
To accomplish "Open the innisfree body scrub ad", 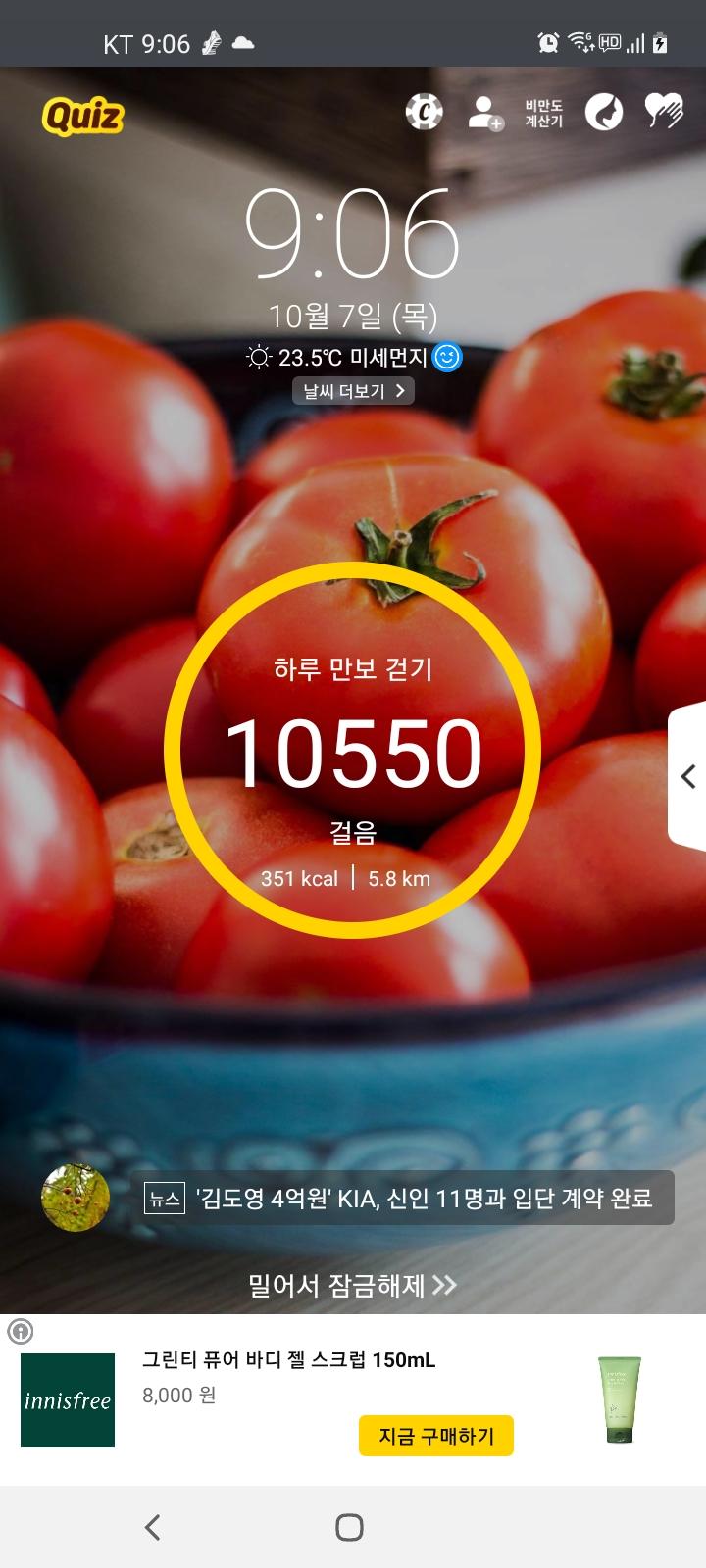I will (x=288, y=1360).
